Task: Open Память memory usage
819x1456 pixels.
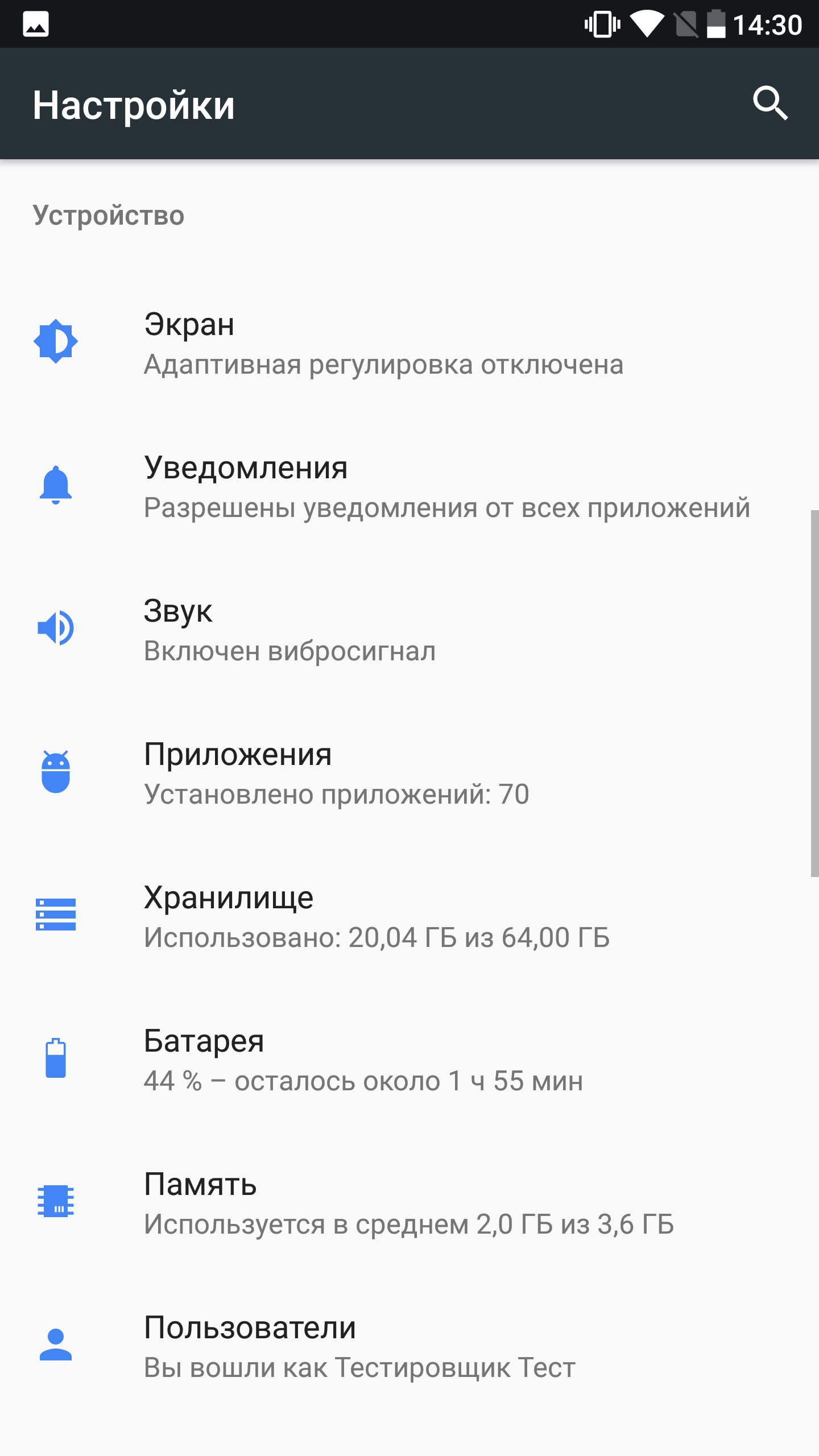Action: (x=409, y=1203)
